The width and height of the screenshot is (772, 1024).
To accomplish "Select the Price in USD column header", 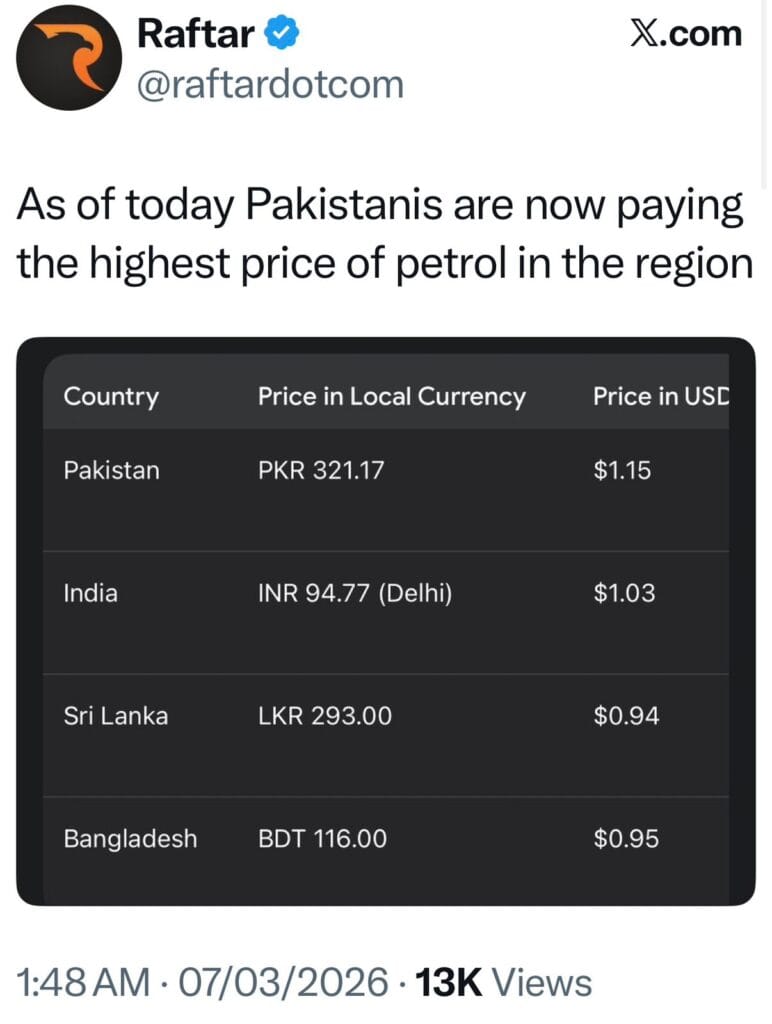I will pos(660,396).
